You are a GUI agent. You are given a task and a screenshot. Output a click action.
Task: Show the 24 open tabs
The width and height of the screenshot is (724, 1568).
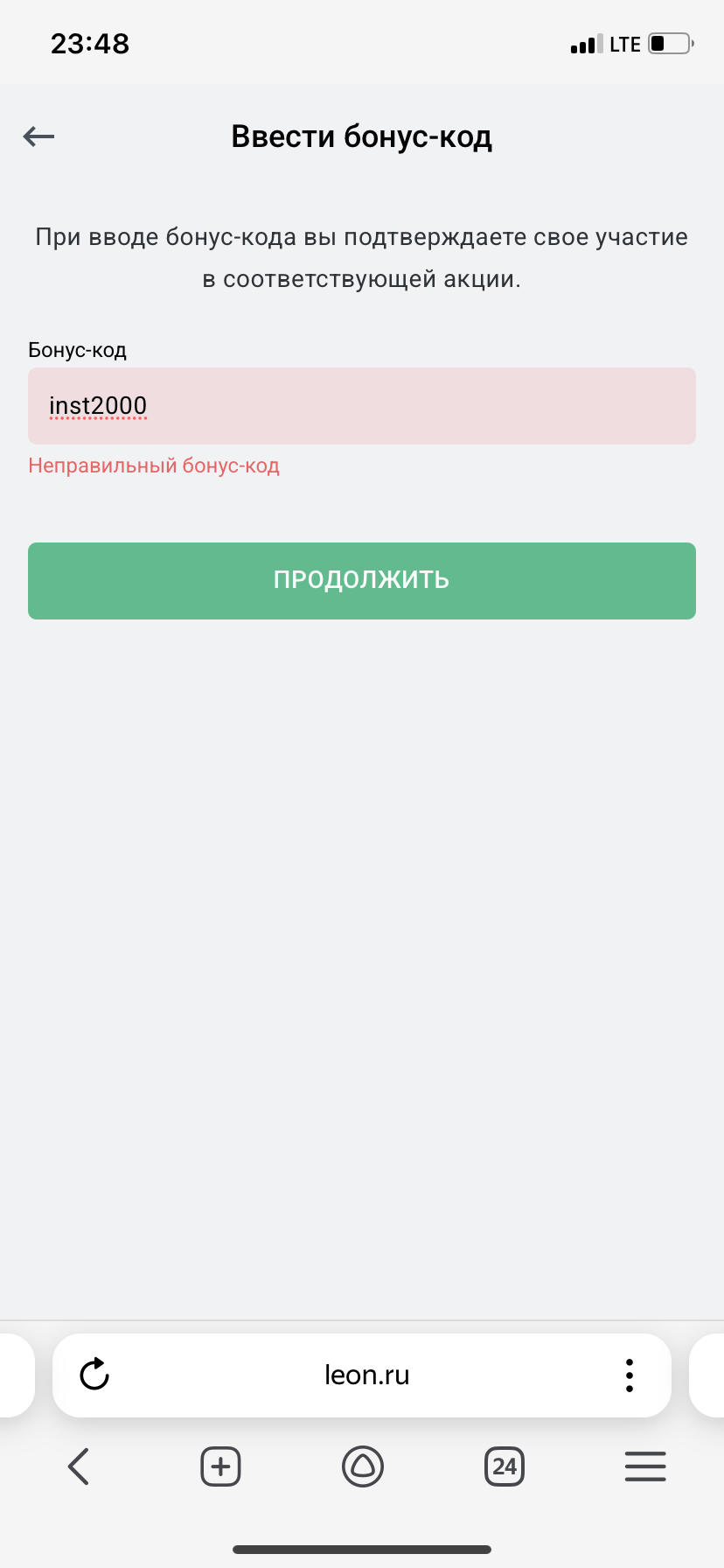tap(505, 1466)
